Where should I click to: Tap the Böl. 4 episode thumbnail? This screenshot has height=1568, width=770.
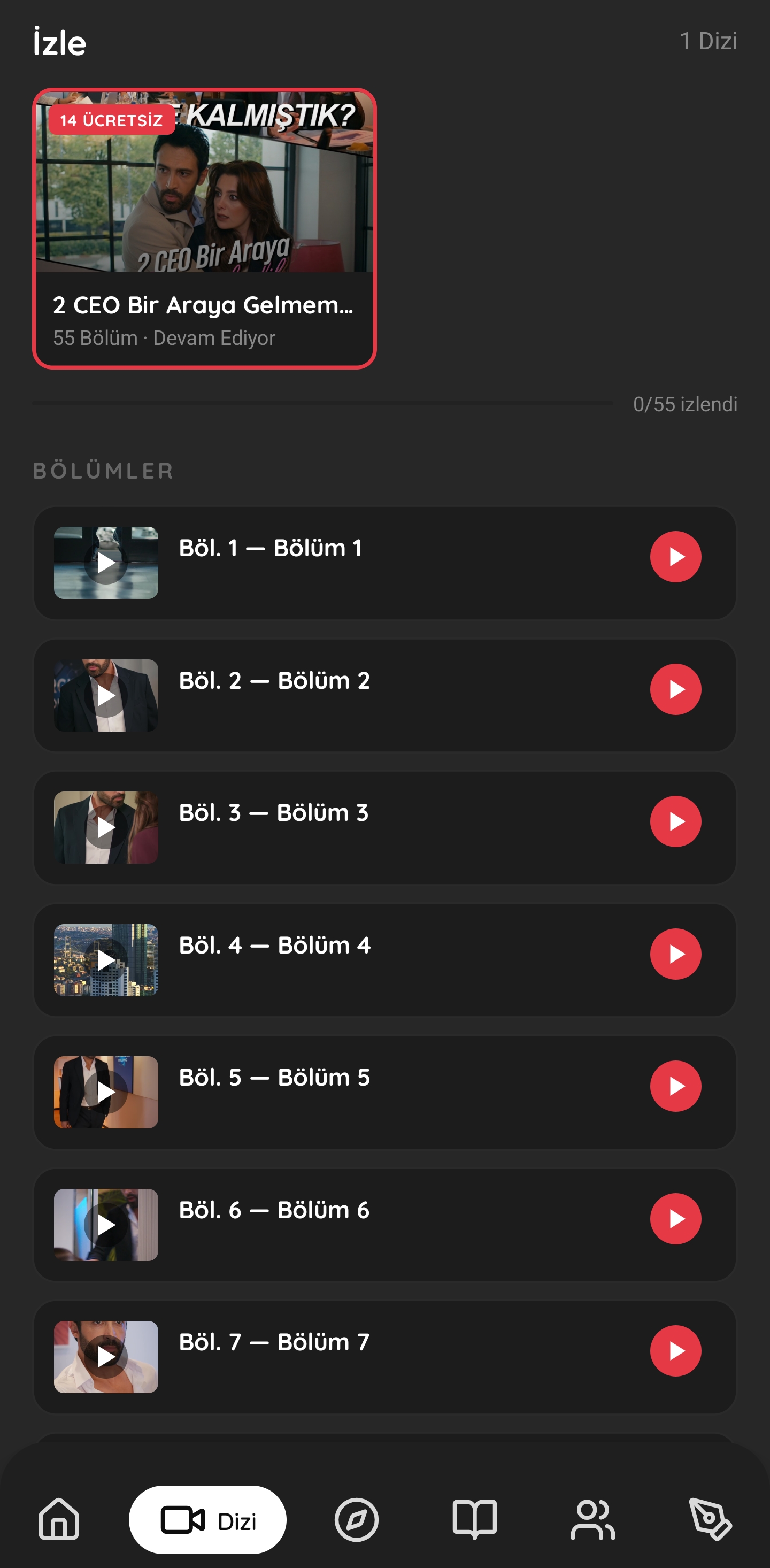[106, 960]
